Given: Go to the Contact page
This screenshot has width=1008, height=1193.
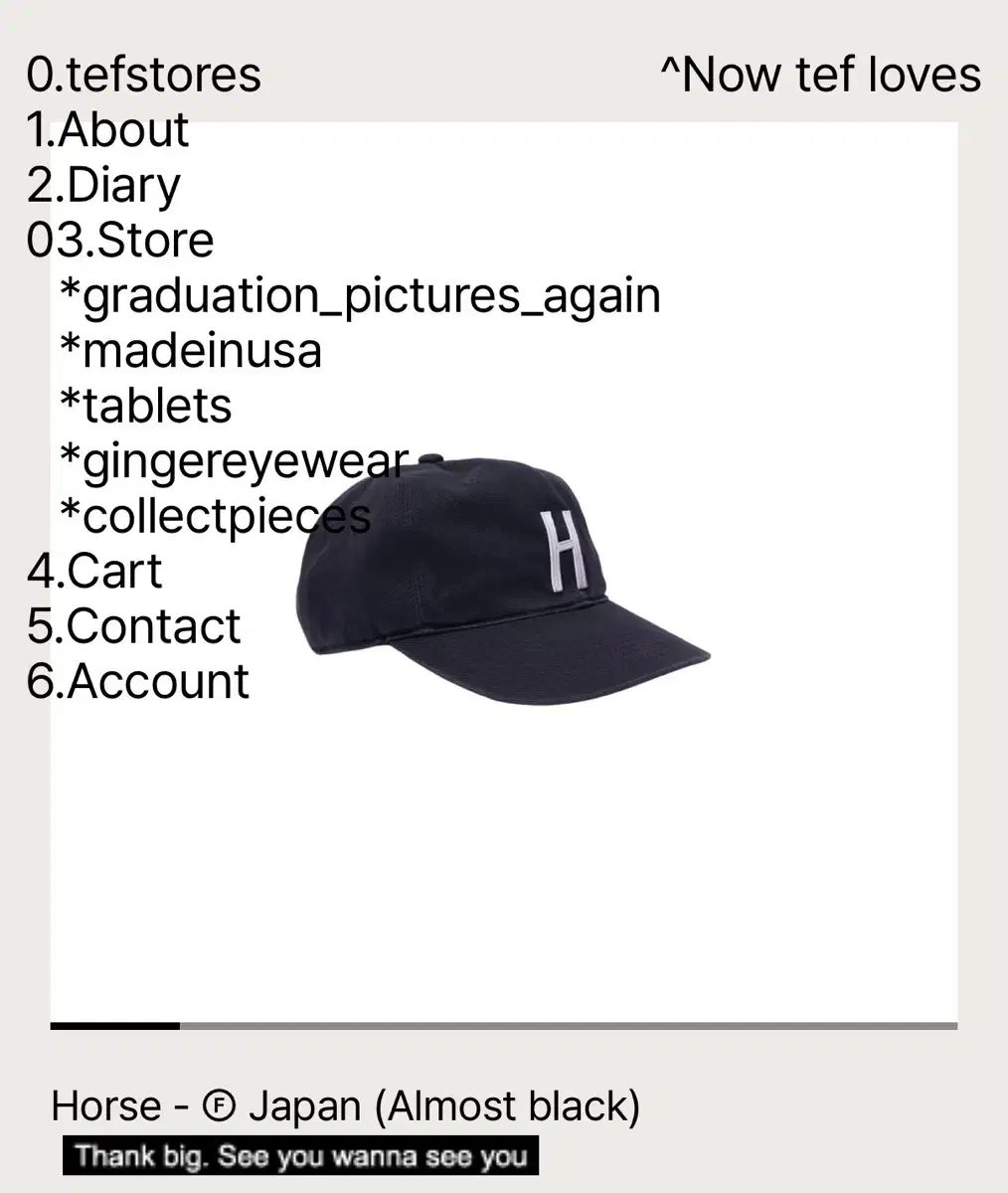Looking at the screenshot, I should click(134, 625).
